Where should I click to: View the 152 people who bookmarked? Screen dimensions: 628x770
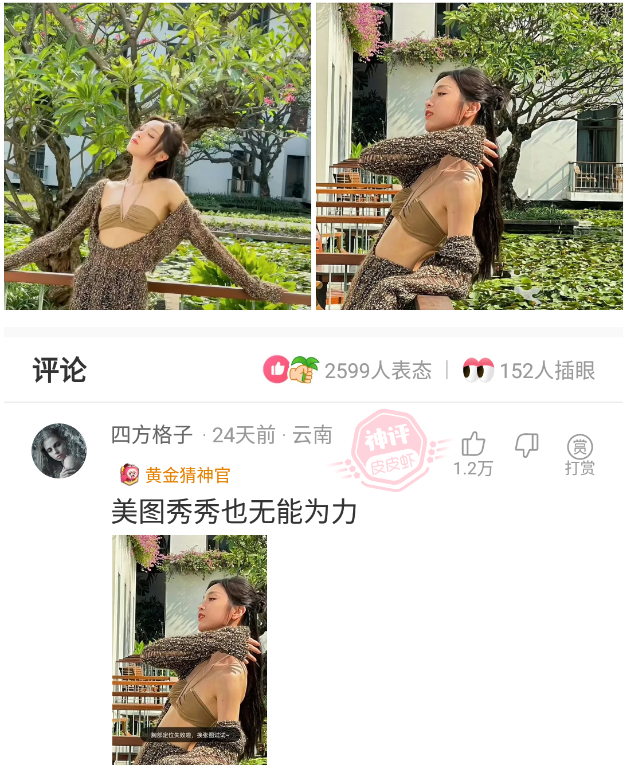[529, 370]
